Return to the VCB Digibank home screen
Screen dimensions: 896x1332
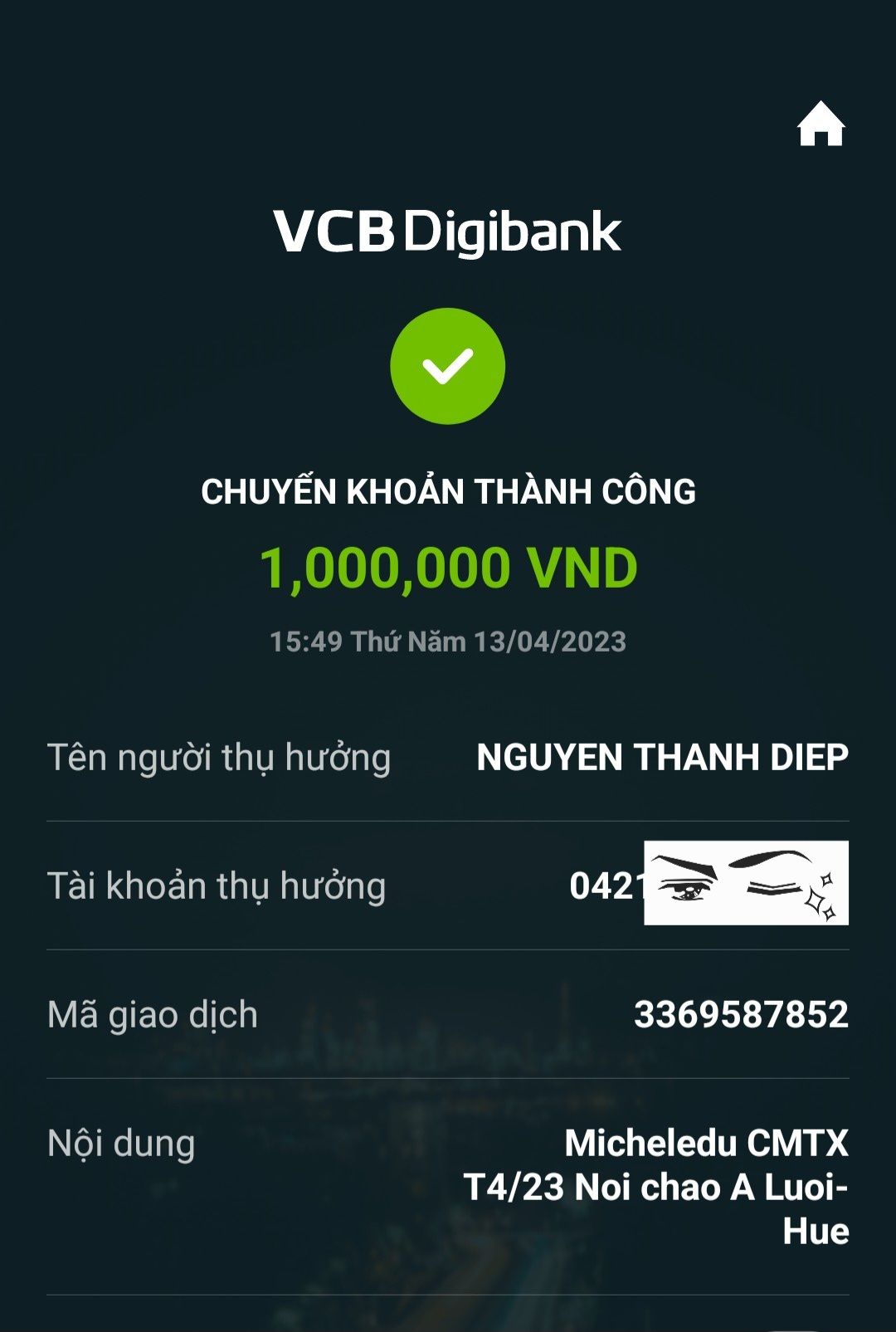pos(821,124)
